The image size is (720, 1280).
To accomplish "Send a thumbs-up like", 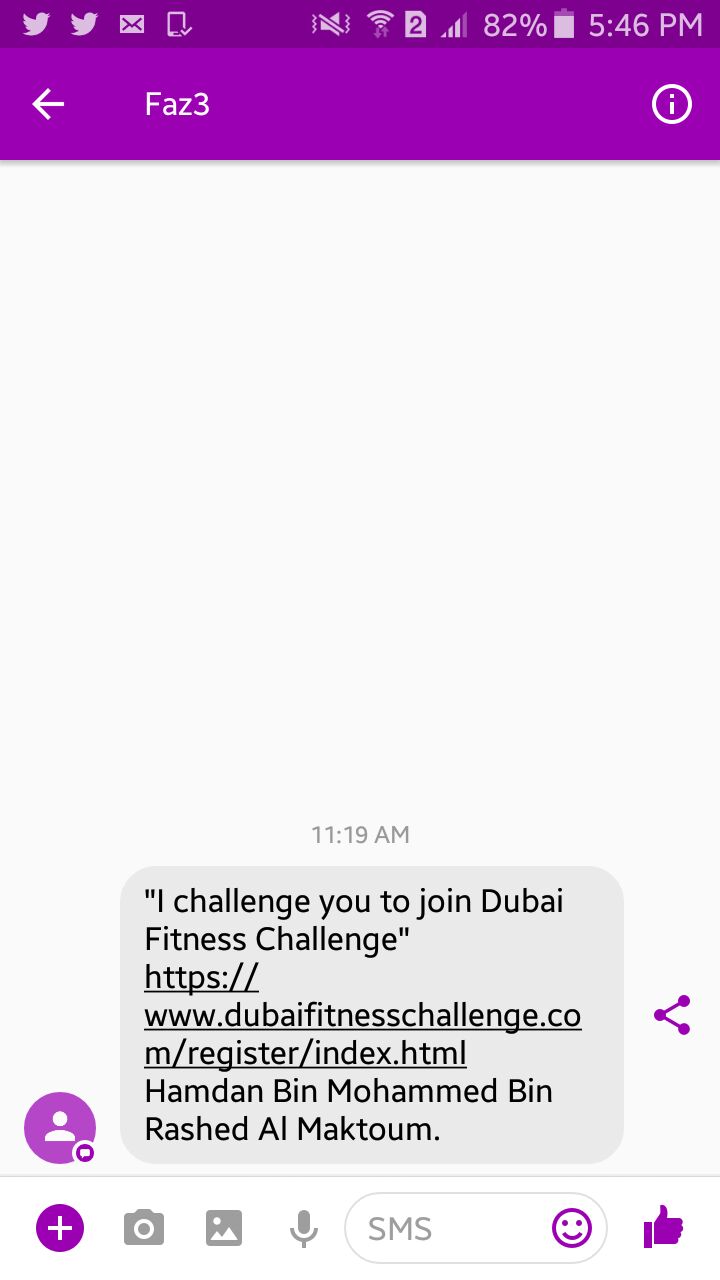I will tap(663, 1227).
